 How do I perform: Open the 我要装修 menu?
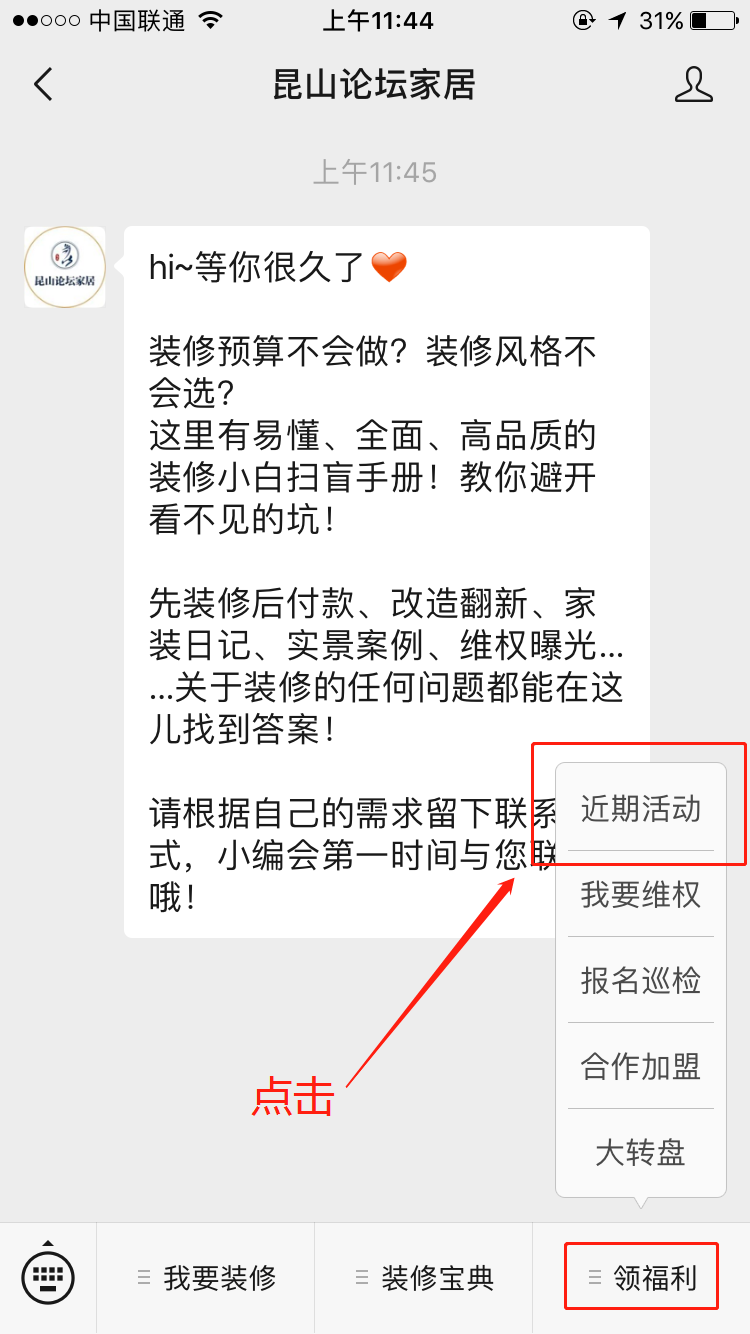206,1278
